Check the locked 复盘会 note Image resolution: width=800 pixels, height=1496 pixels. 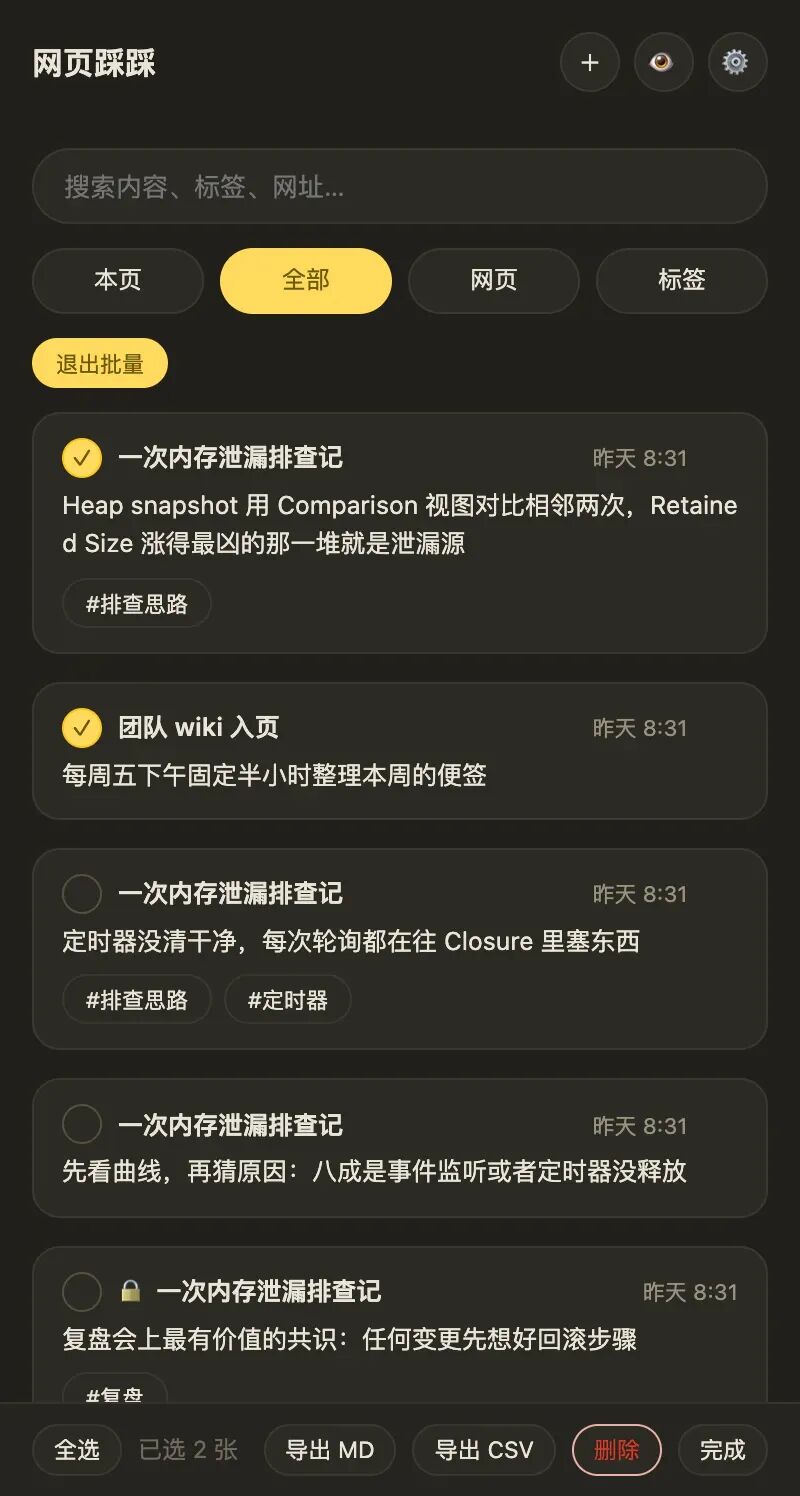[82, 1291]
